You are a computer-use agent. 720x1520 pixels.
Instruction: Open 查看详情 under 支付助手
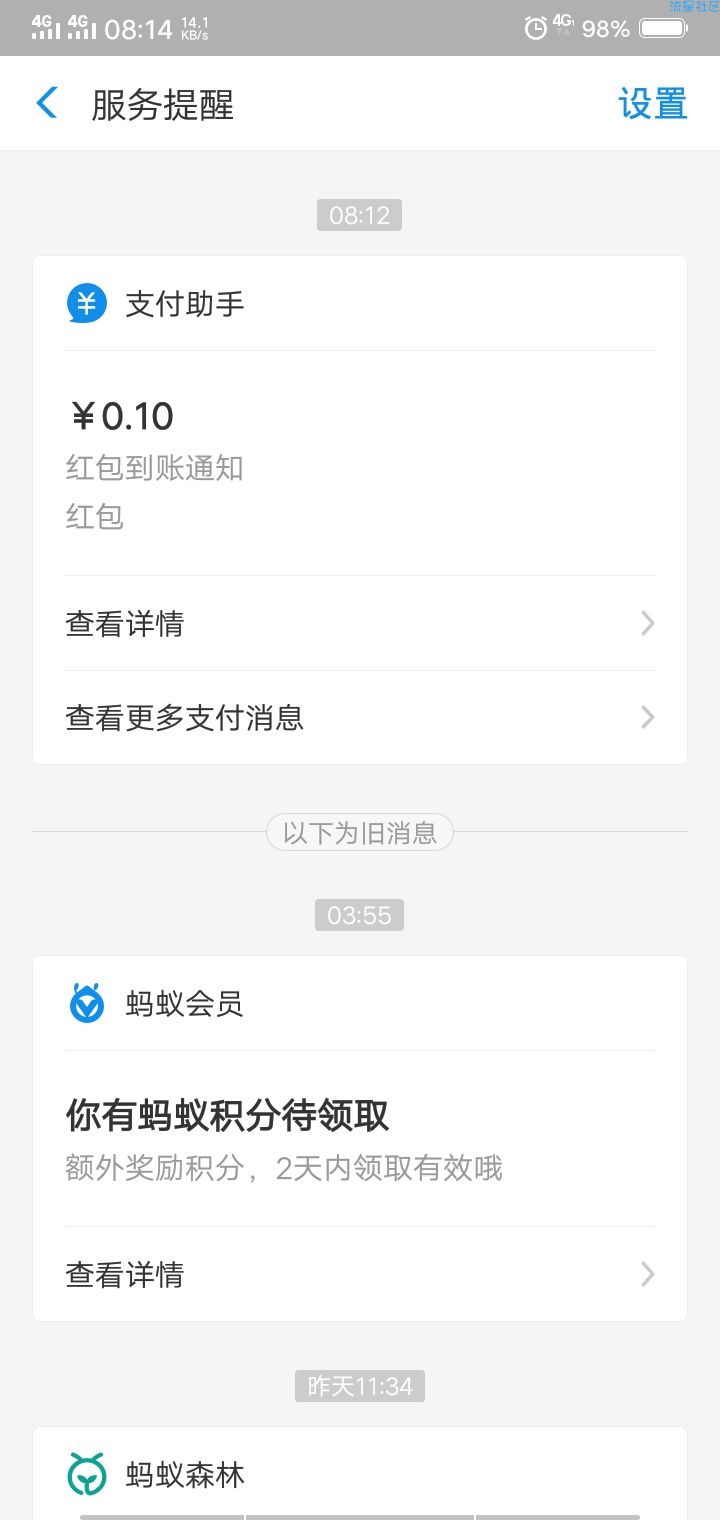coord(360,623)
